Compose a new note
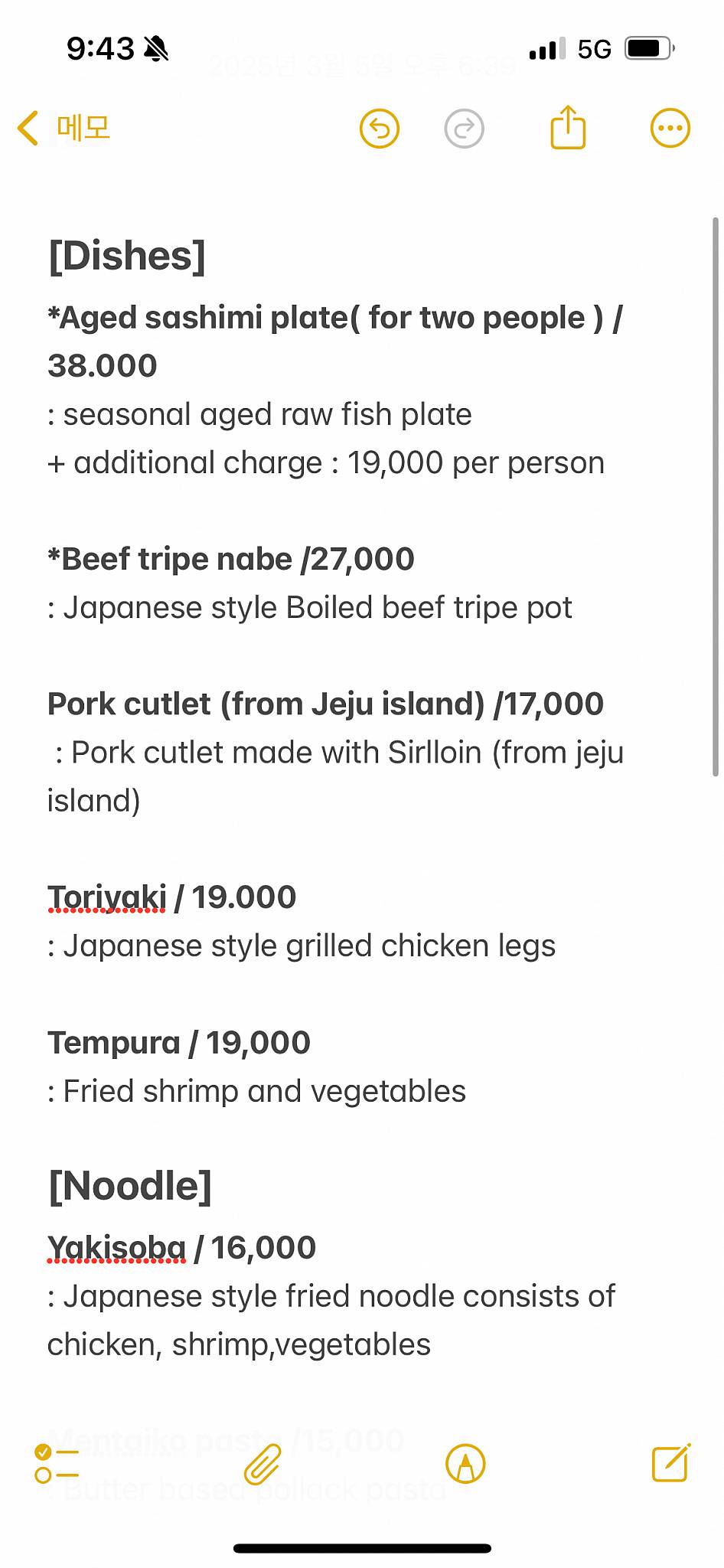 671,1462
